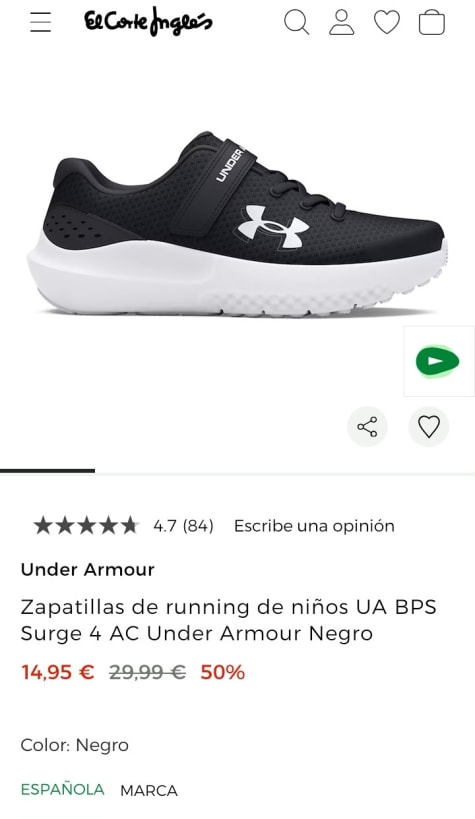
Task: Tap Escribe una opinión
Action: (314, 525)
